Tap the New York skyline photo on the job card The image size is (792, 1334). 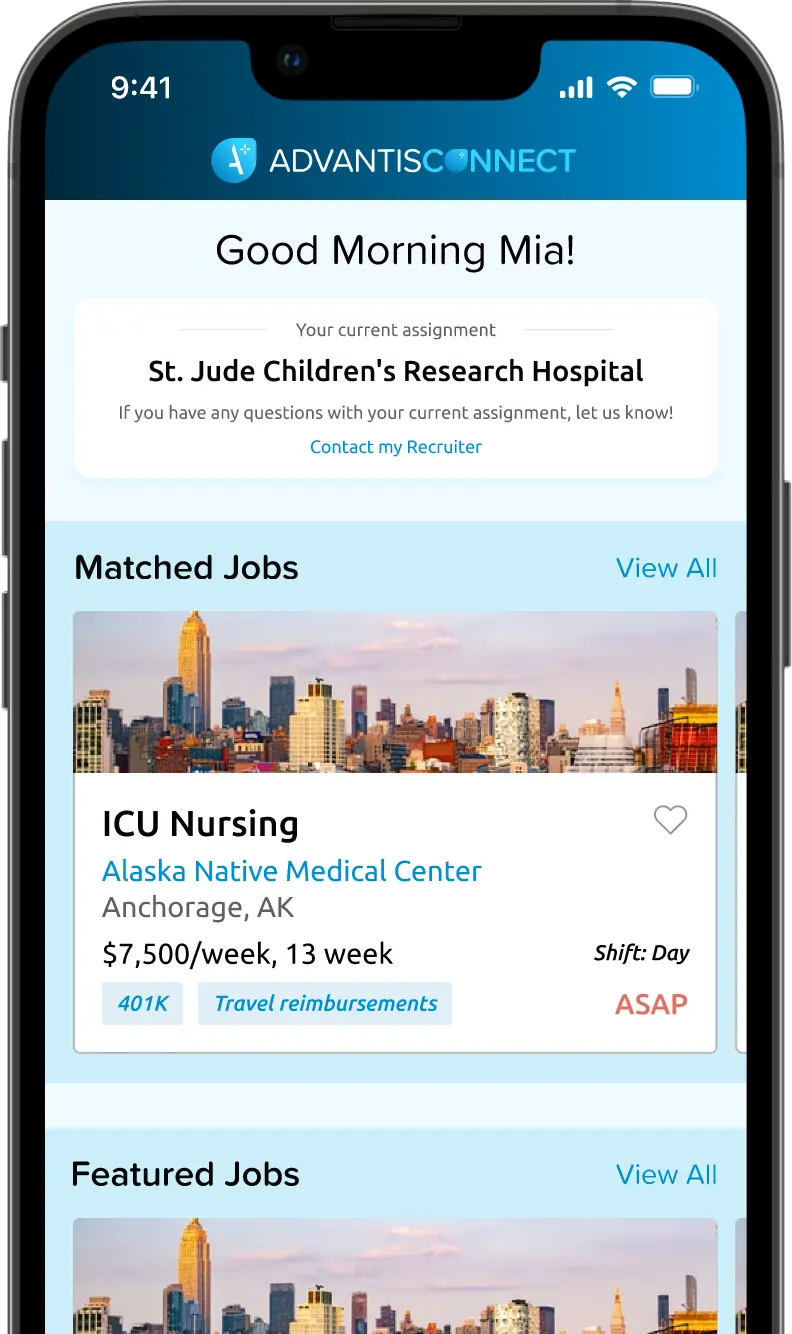[x=395, y=692]
